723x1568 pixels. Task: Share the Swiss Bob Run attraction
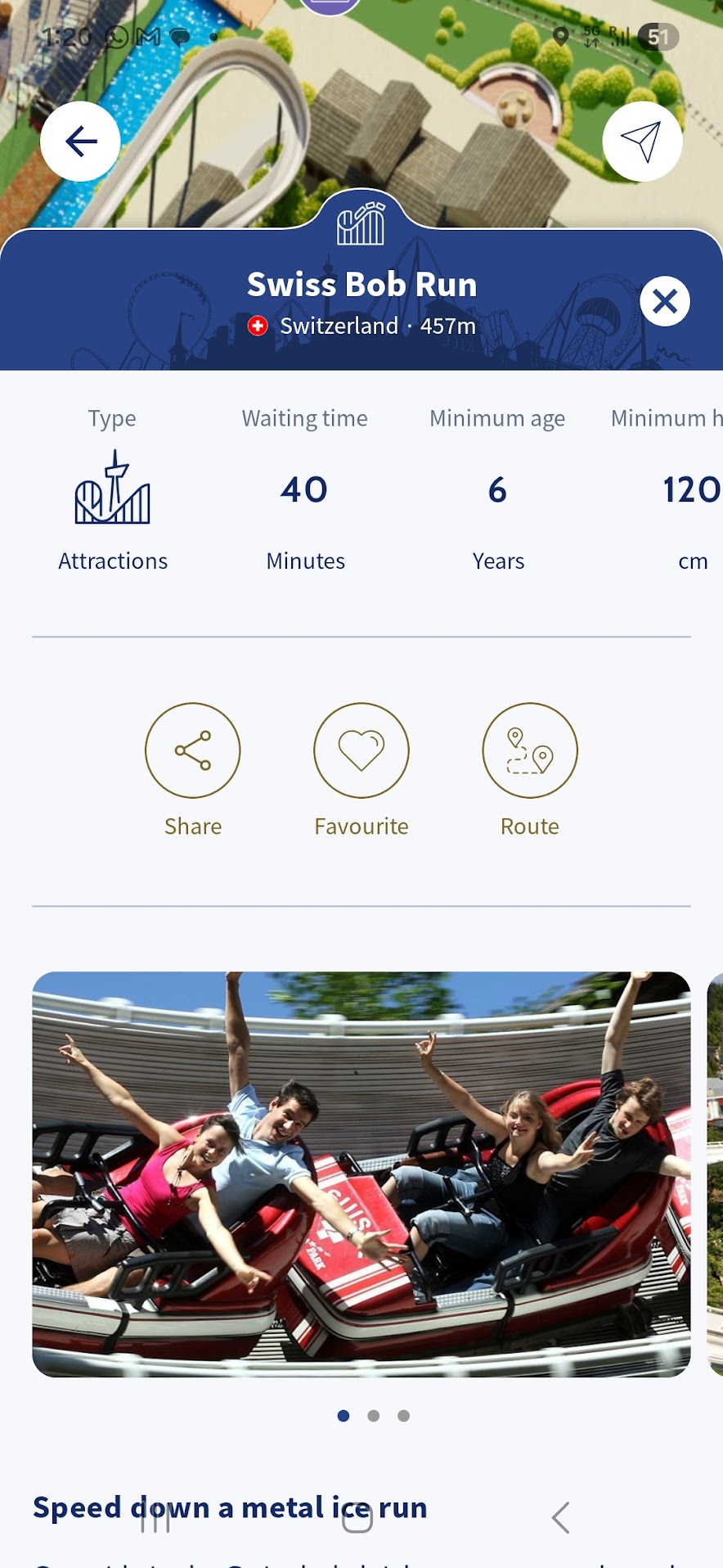pyautogui.click(x=193, y=750)
